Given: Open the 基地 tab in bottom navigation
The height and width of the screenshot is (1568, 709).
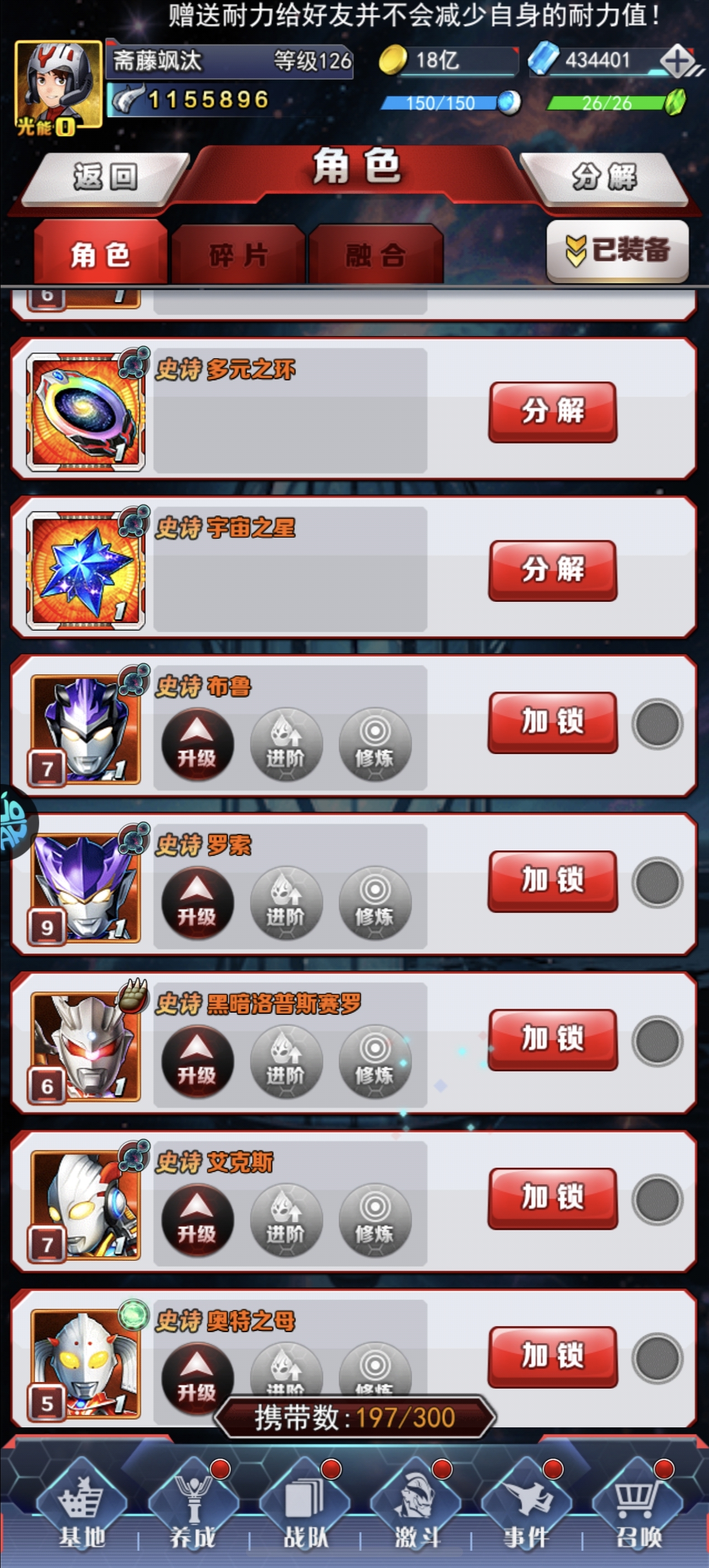Looking at the screenshot, I should 81,1508.
